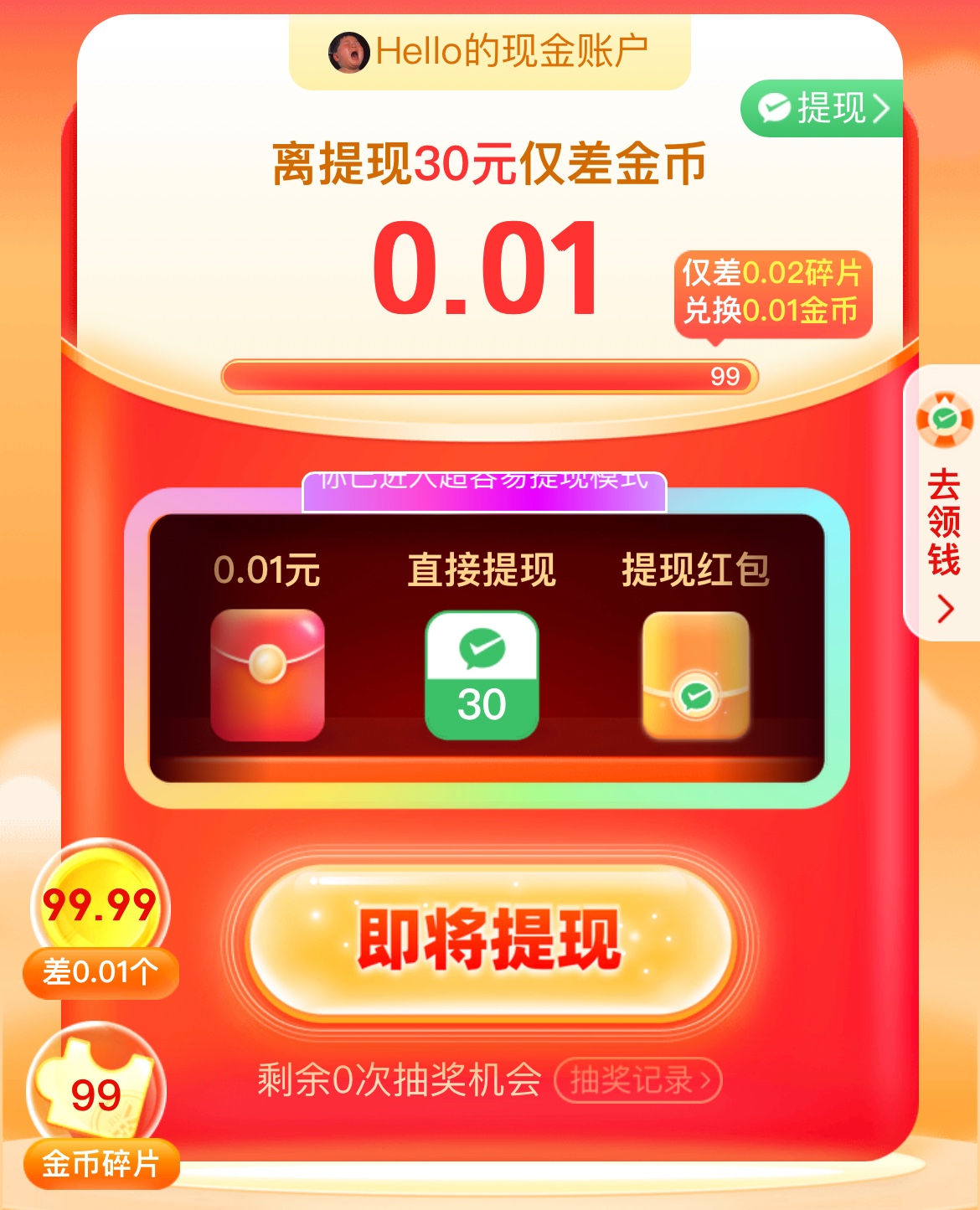Open 抽奖记录 lottery records
This screenshot has width=980, height=1210.
[638, 1080]
